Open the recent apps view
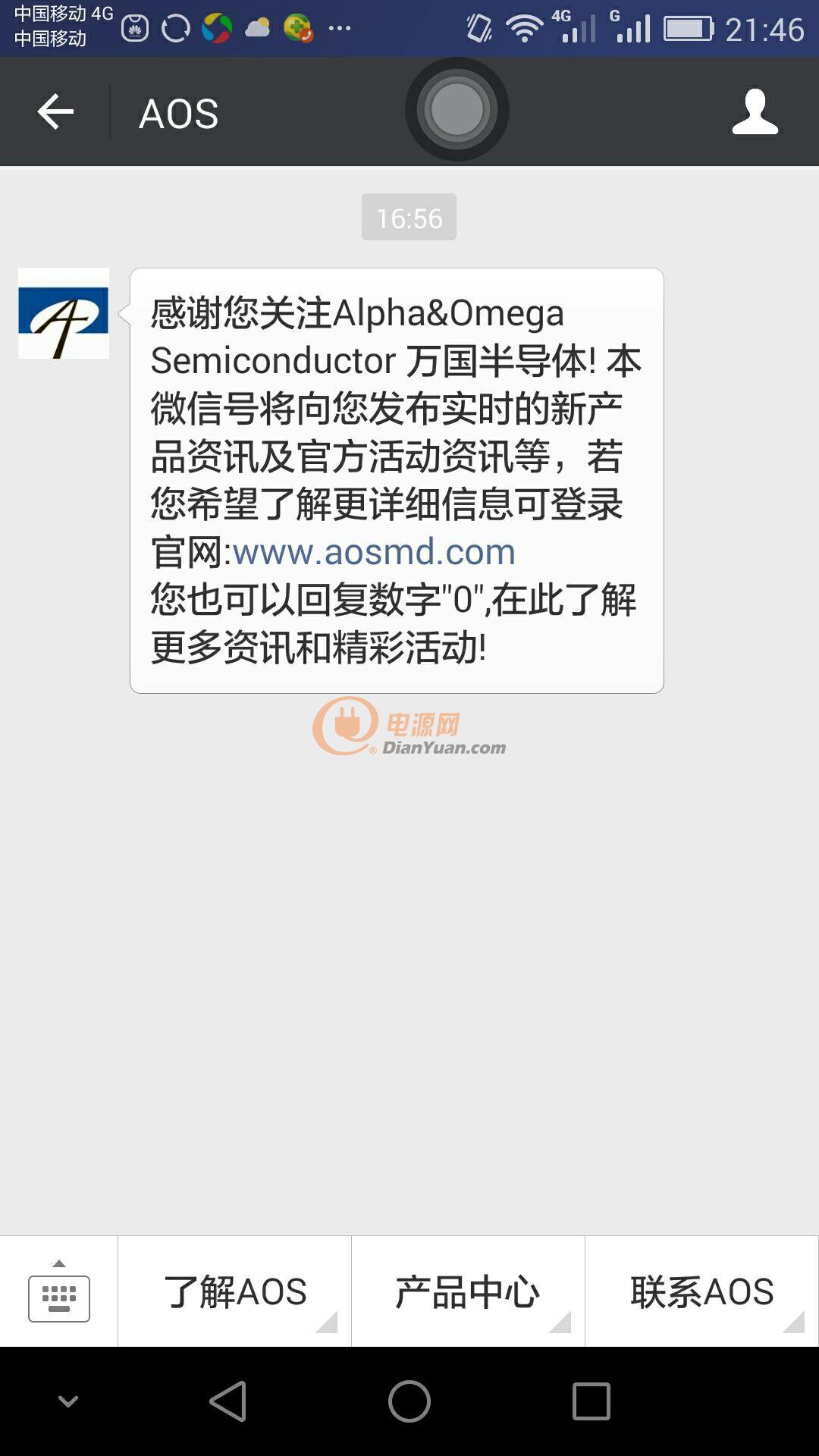The height and width of the screenshot is (1456, 819). point(591,1401)
